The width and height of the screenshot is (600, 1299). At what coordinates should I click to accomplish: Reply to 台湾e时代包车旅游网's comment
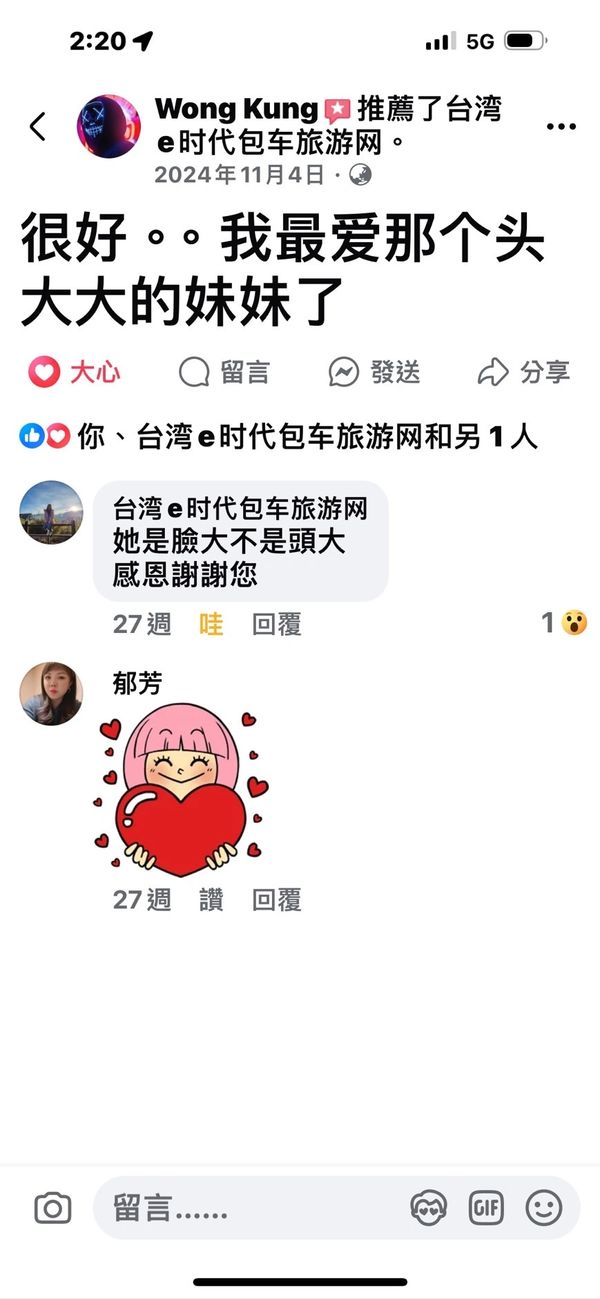coord(277,624)
